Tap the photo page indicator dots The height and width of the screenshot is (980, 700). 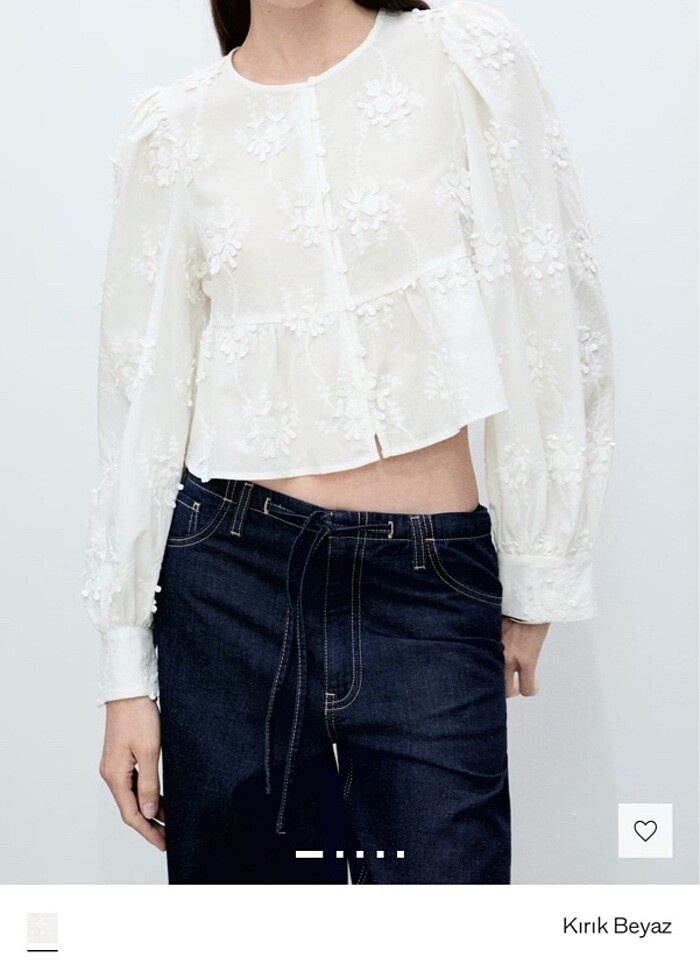pos(350,854)
